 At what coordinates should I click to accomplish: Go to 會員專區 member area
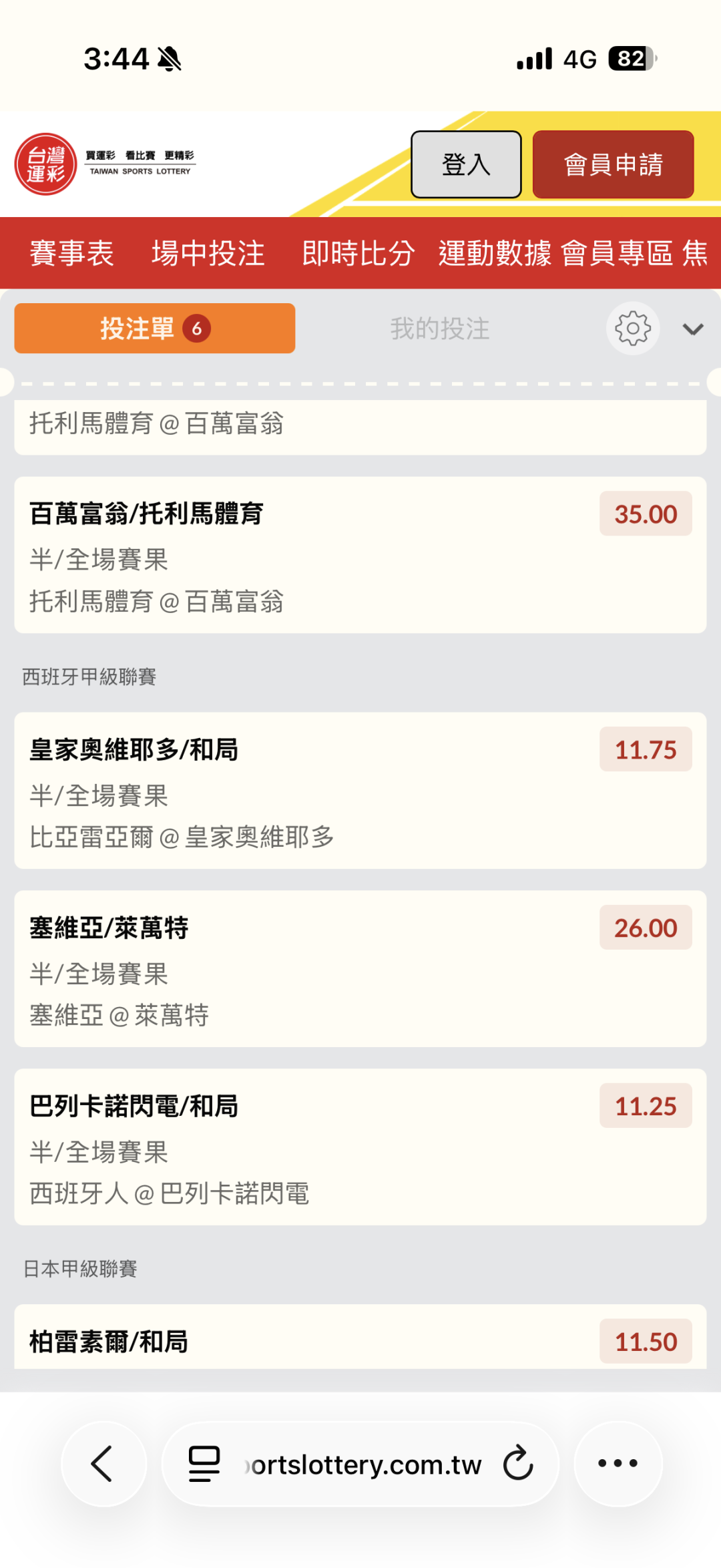(617, 254)
